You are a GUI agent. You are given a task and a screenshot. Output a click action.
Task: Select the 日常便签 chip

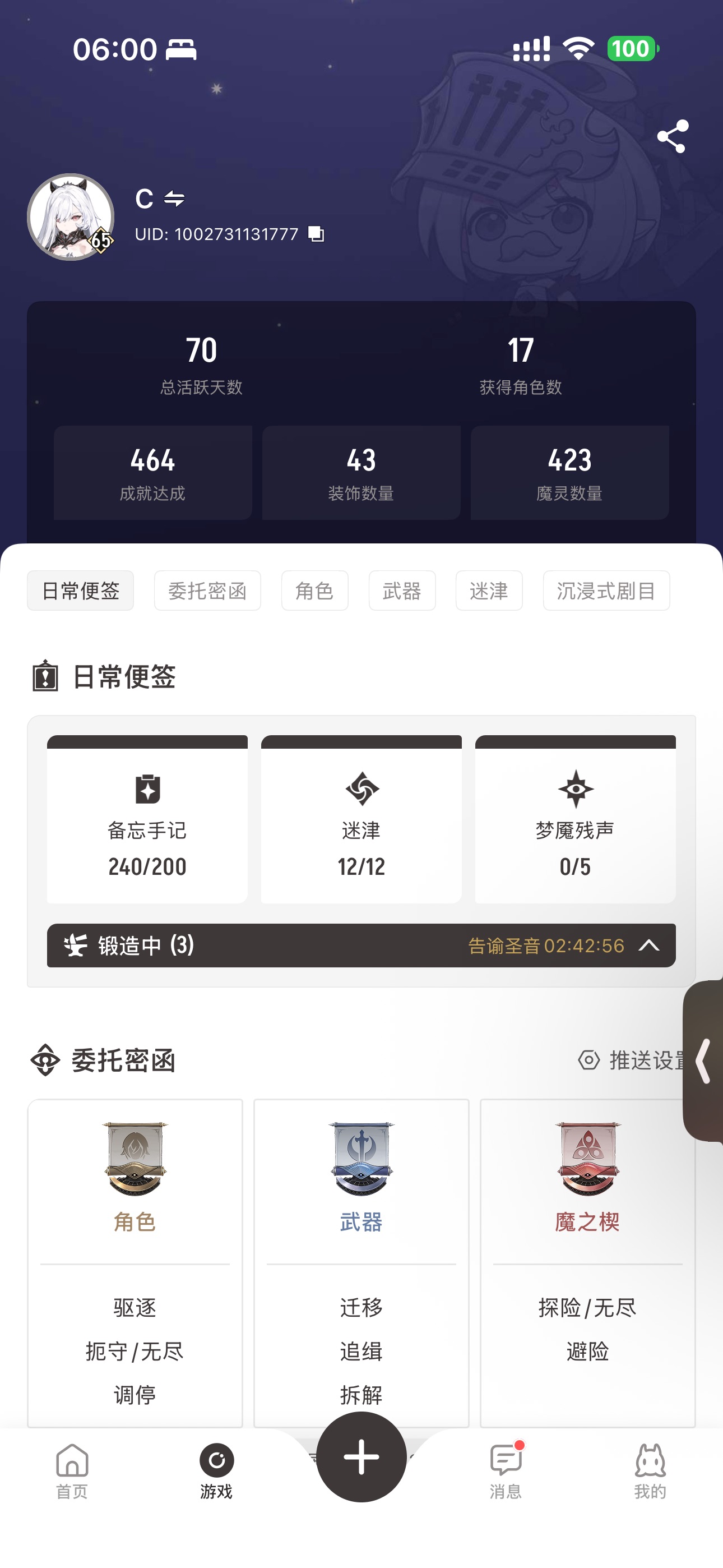tap(80, 591)
